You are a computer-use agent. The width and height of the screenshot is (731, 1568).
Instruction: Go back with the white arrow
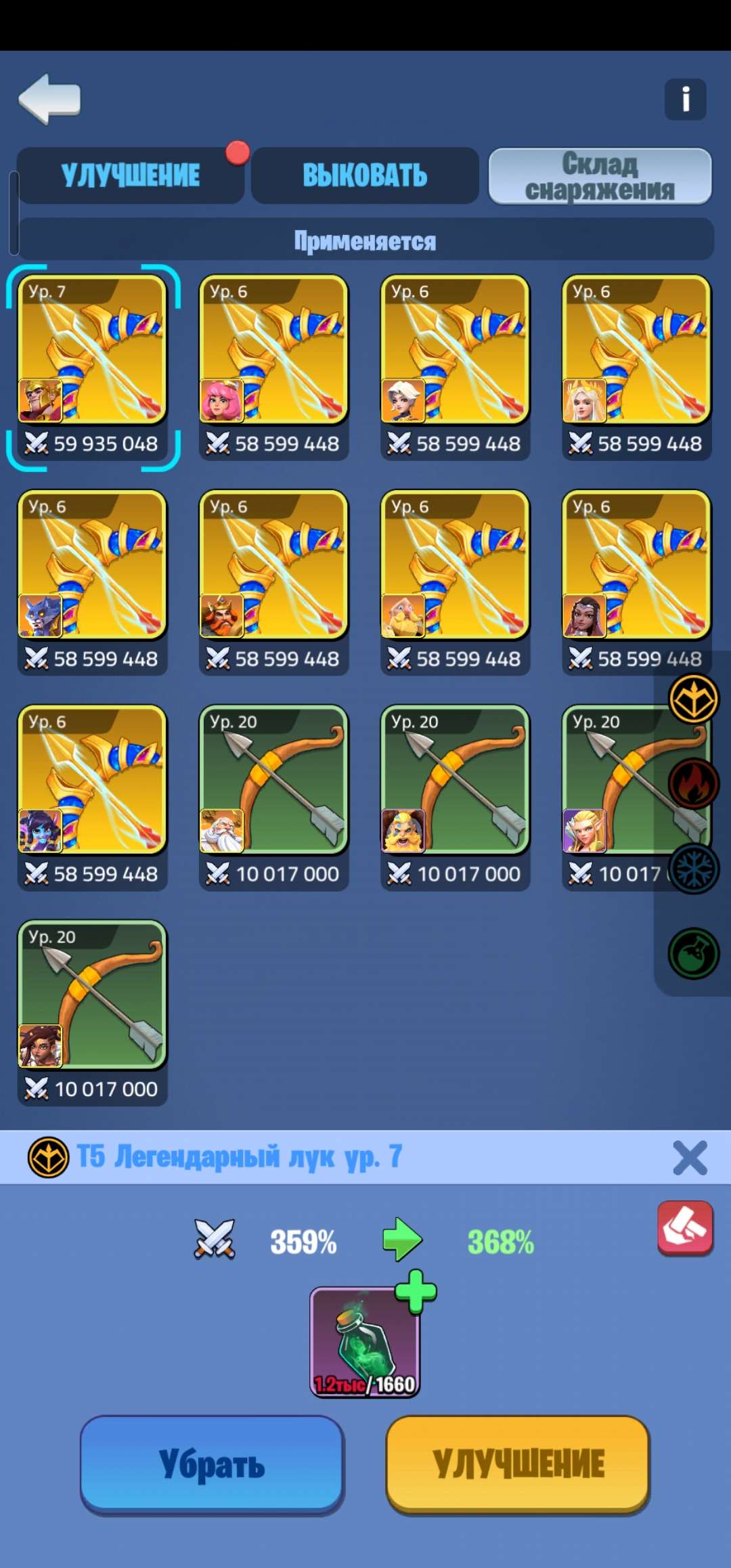pos(49,100)
